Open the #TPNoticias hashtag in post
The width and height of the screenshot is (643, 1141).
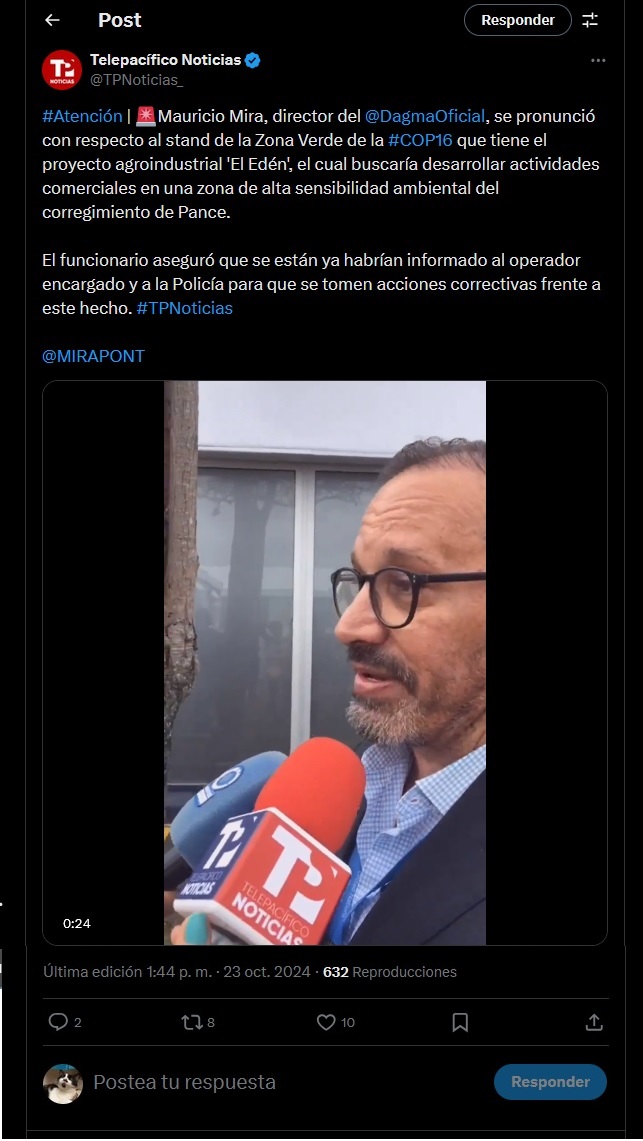coord(185,308)
